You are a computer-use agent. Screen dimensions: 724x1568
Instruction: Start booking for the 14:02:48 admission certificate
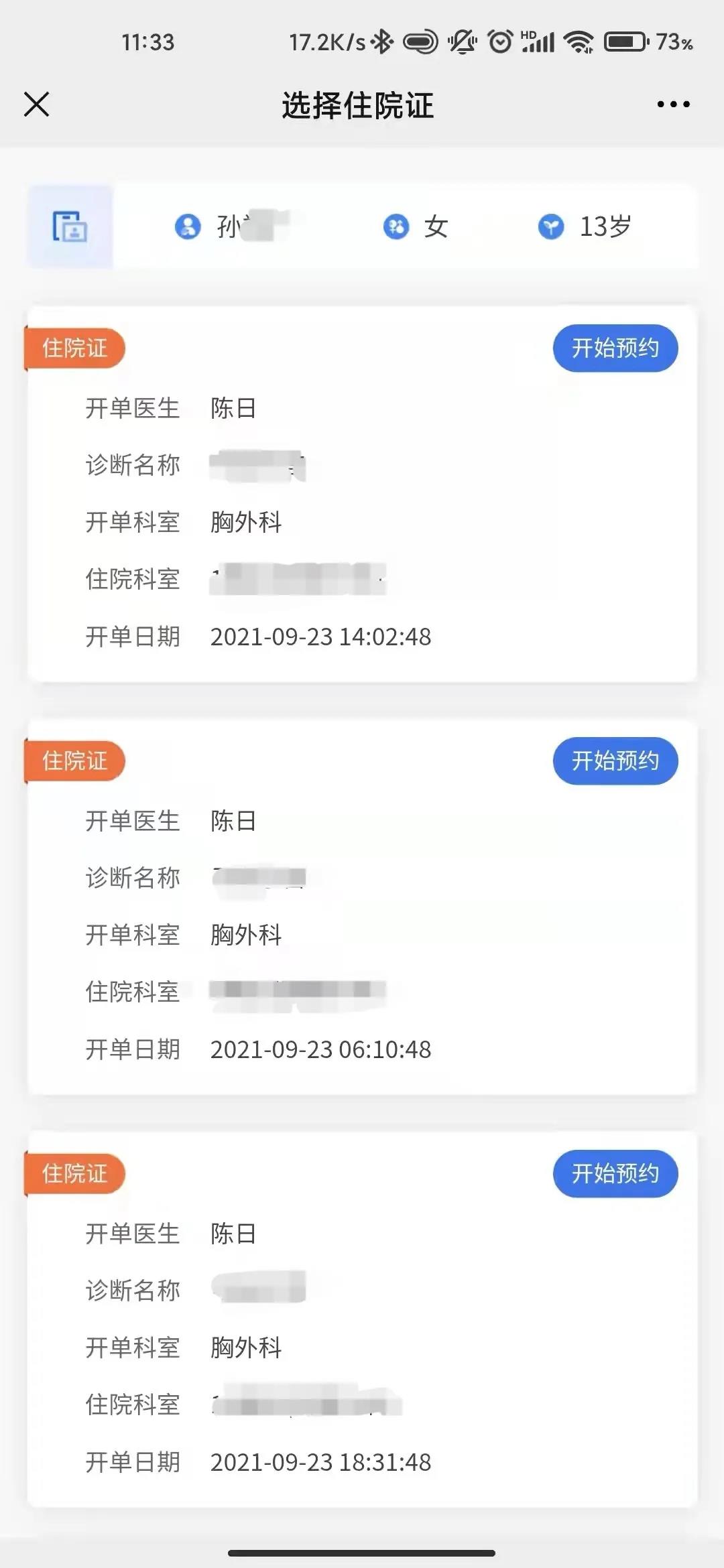click(615, 348)
